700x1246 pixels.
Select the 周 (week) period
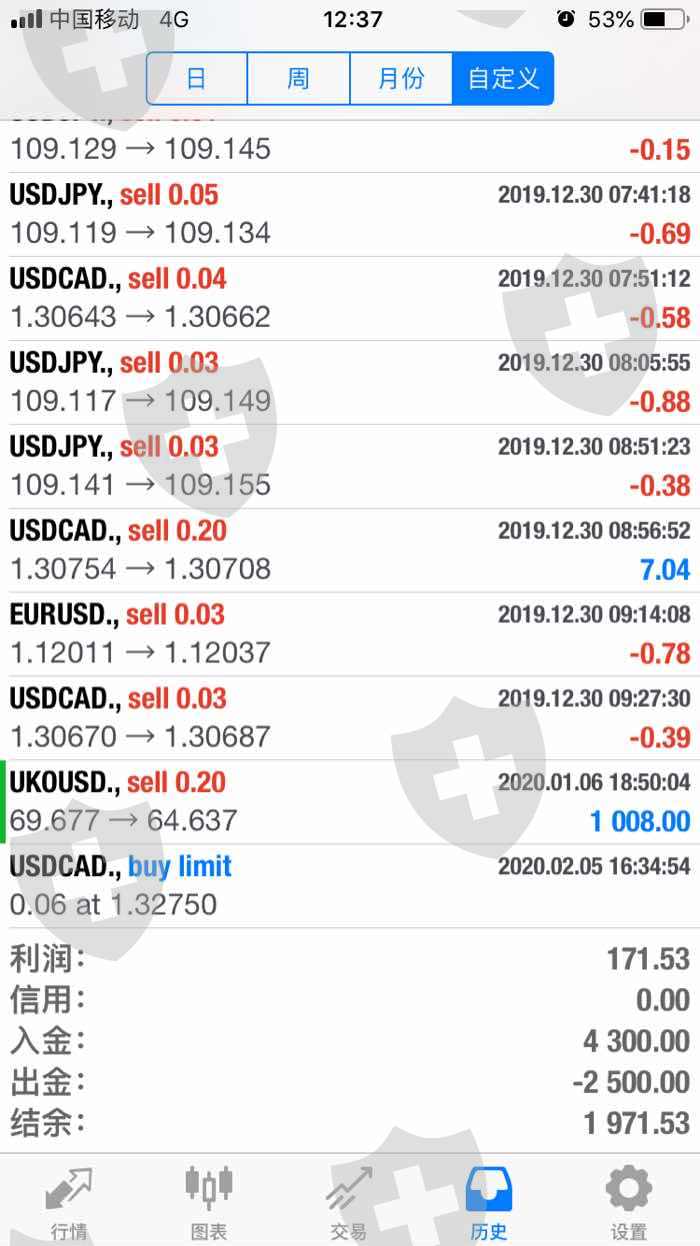click(298, 79)
